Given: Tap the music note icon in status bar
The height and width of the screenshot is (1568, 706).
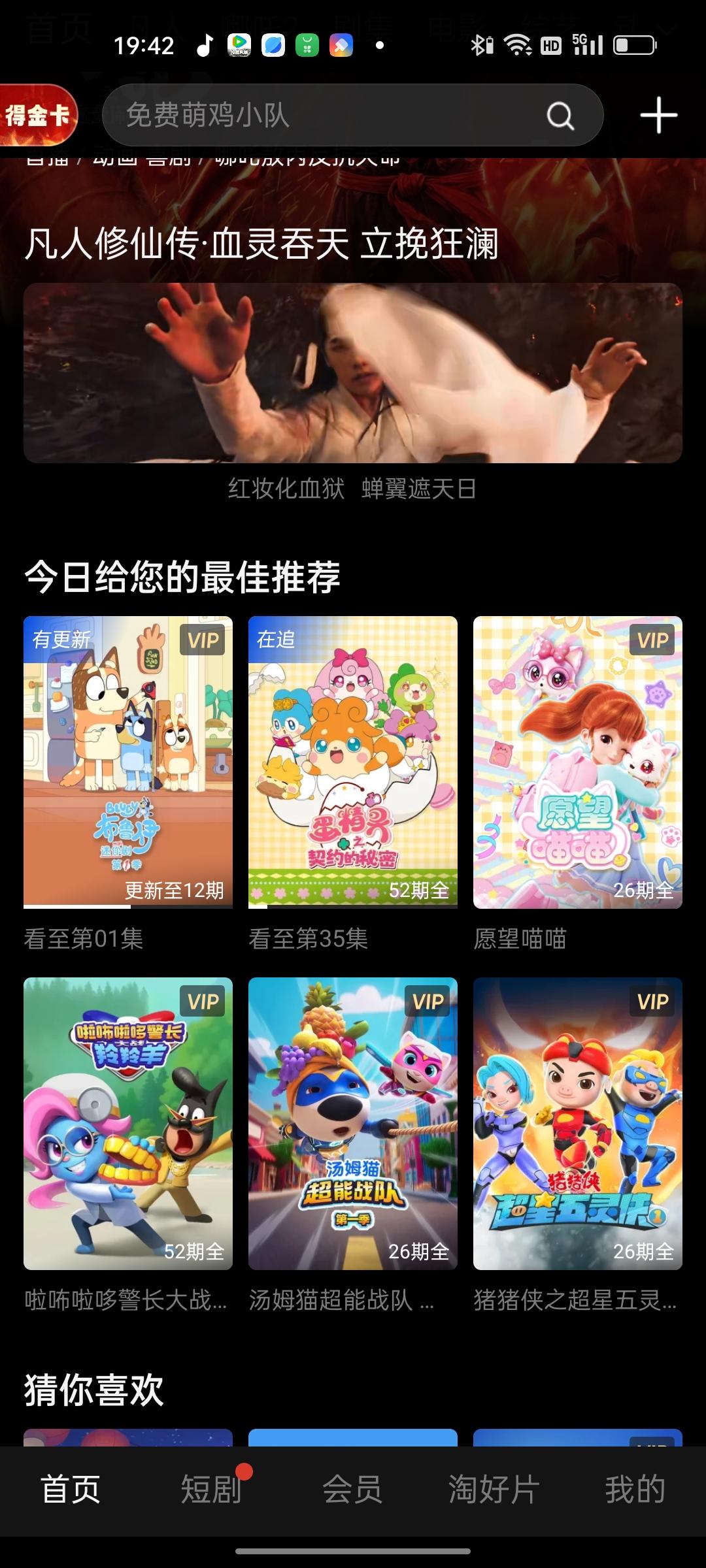Looking at the screenshot, I should 205,44.
